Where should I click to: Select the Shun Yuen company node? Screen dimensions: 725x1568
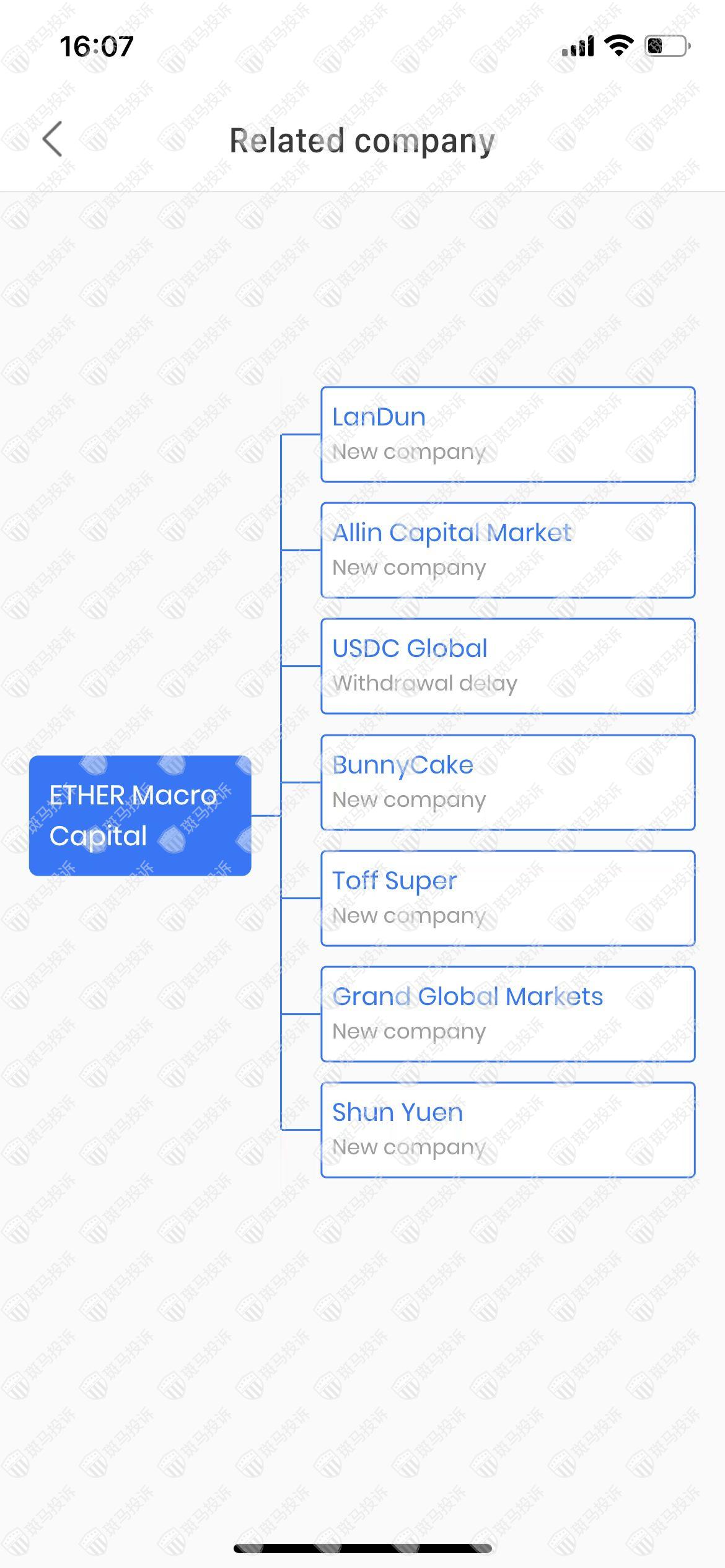coord(507,1130)
